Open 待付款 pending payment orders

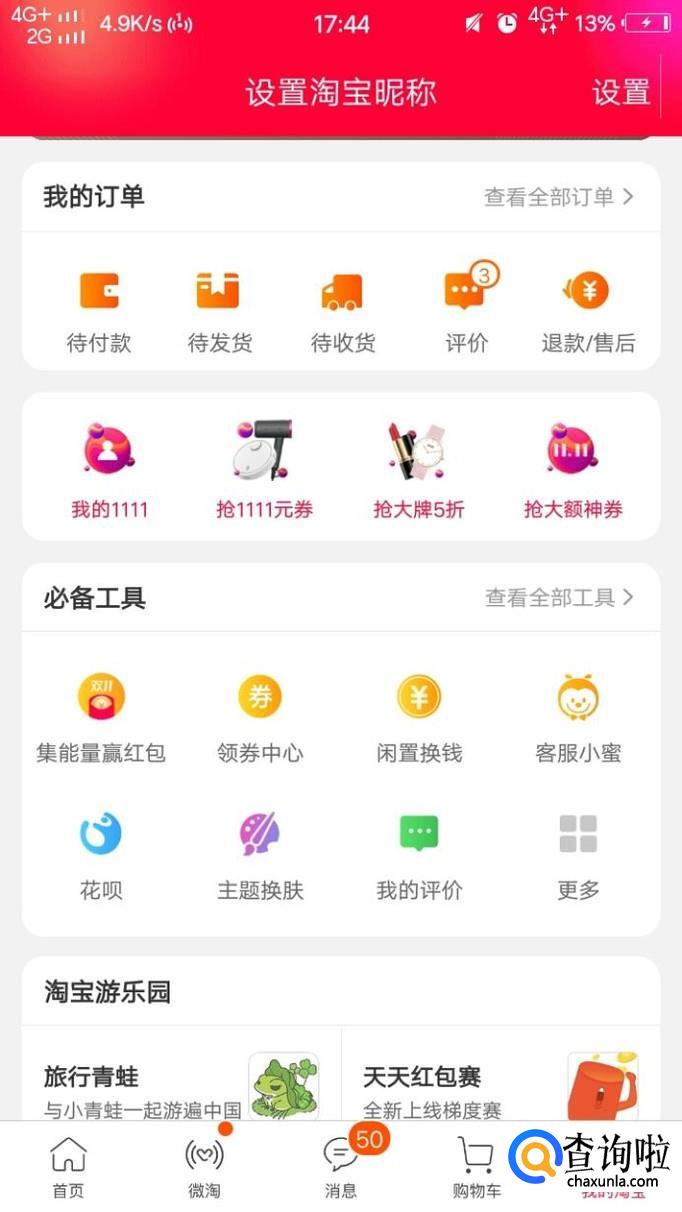(x=99, y=311)
